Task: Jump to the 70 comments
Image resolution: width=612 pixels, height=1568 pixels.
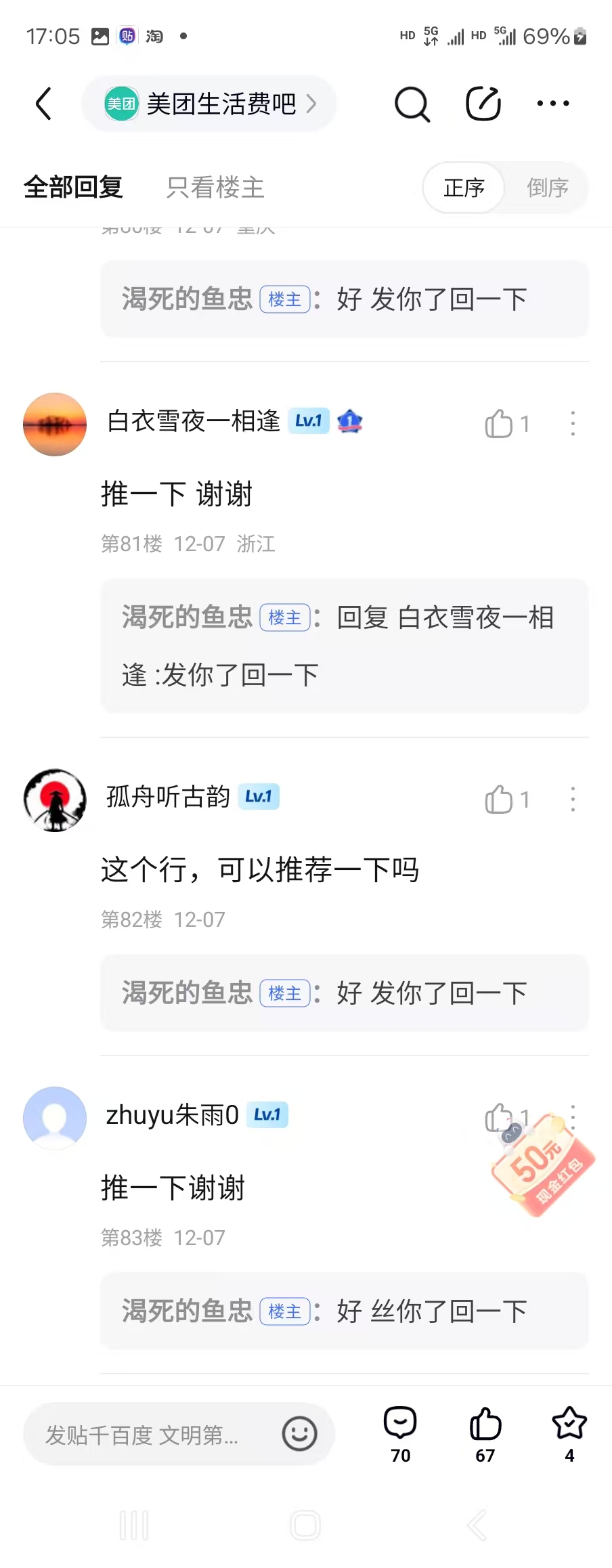Action: (x=400, y=1433)
